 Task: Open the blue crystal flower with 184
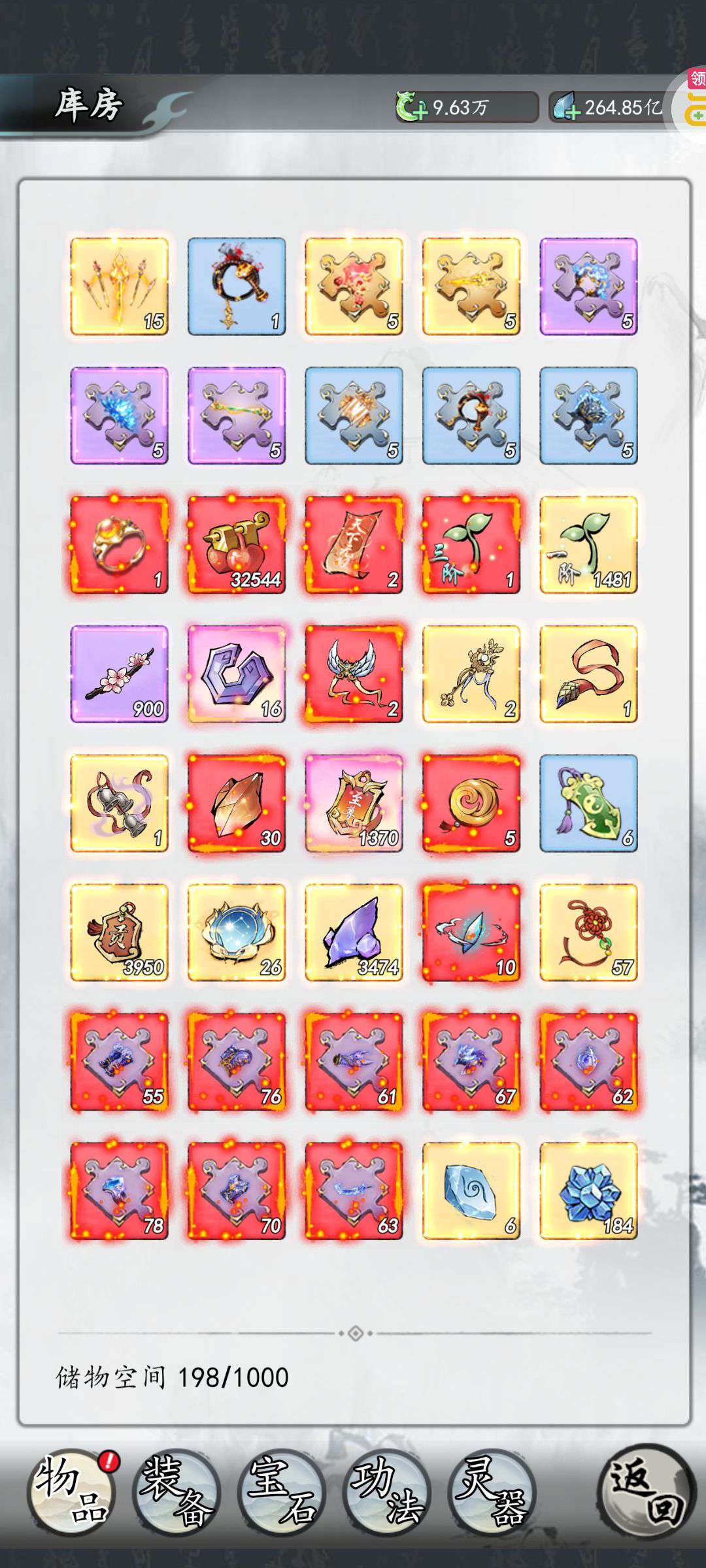(x=588, y=1192)
